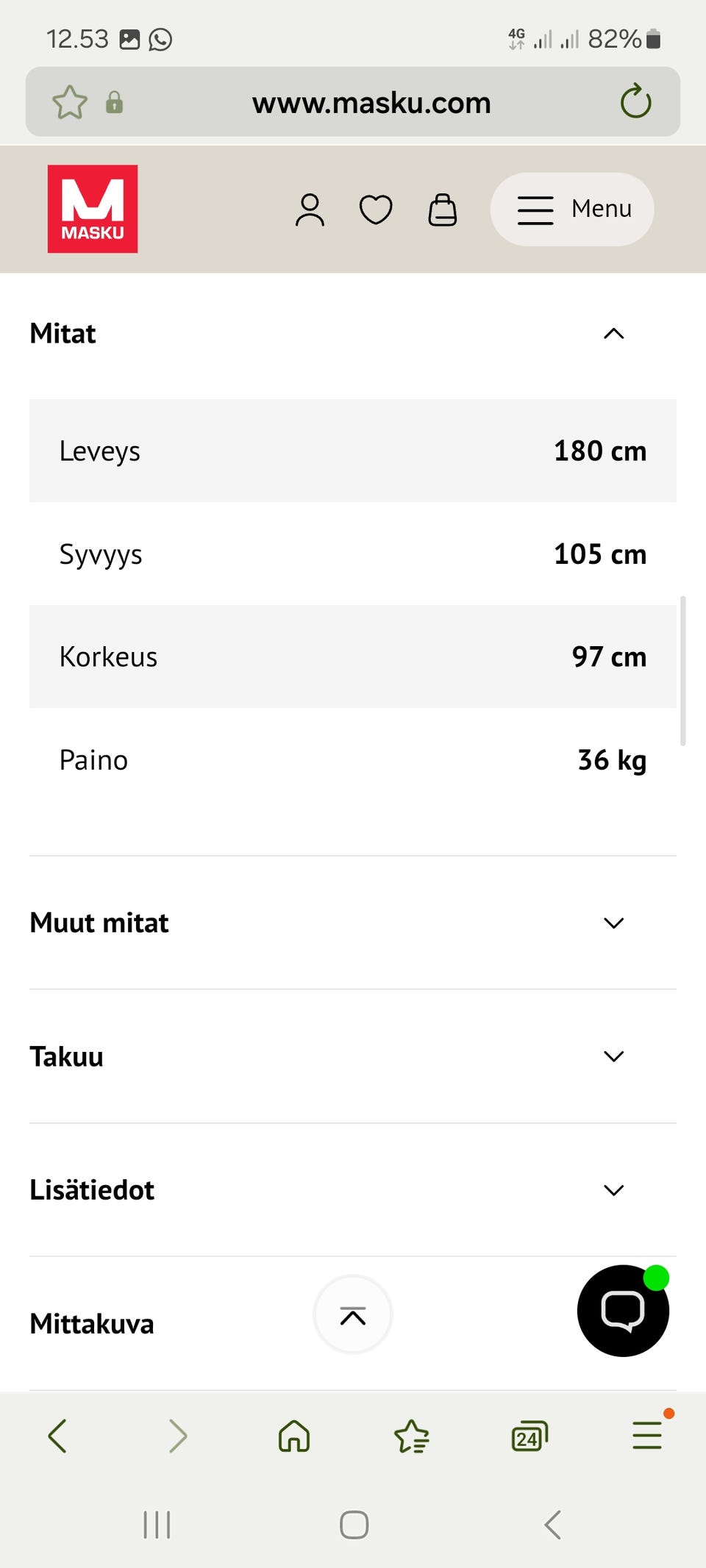Viewport: 706px width, 1568px height.
Task: View site security via the padlock icon
Action: coord(115,102)
